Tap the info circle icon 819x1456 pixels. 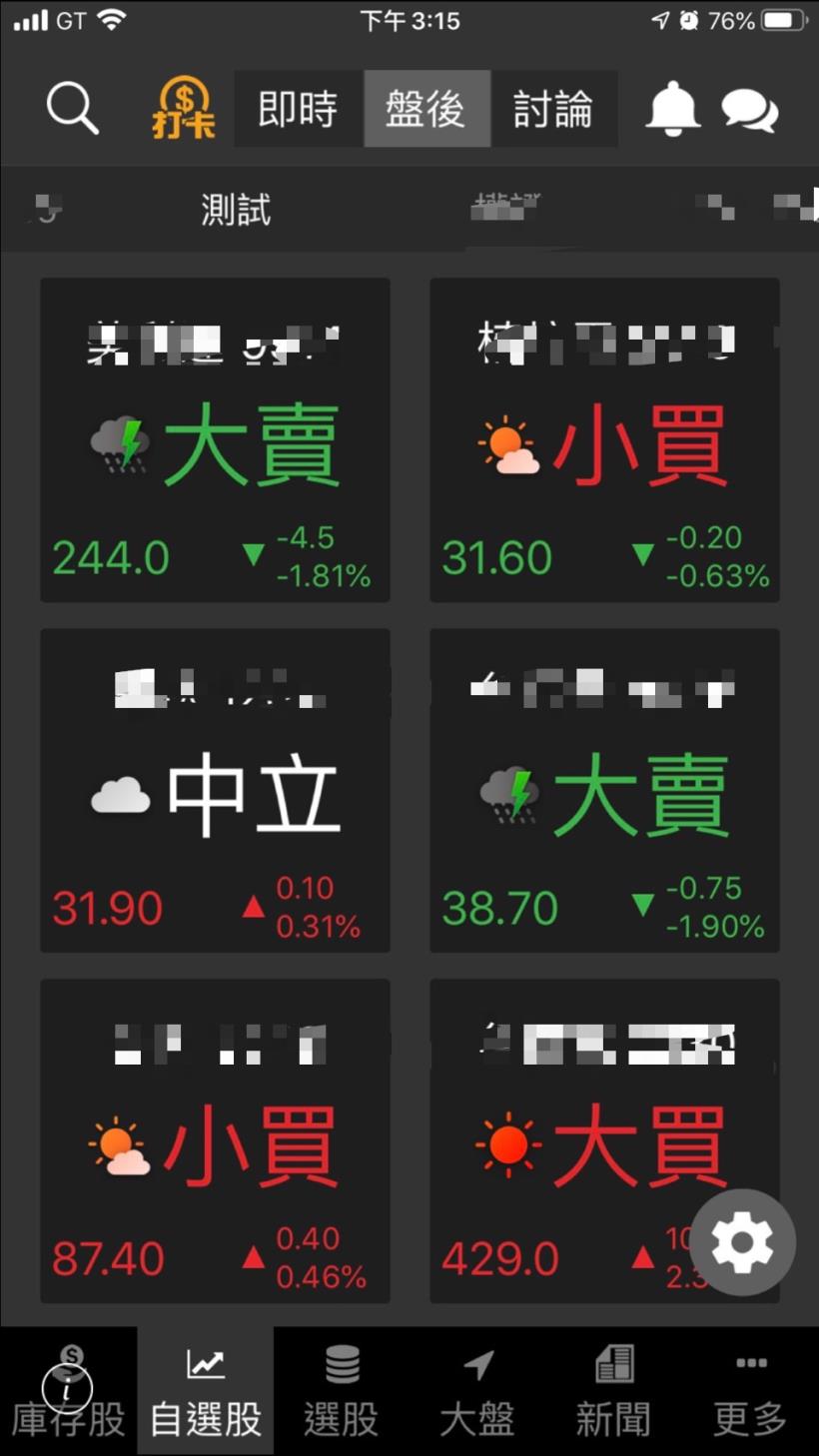[67, 1387]
